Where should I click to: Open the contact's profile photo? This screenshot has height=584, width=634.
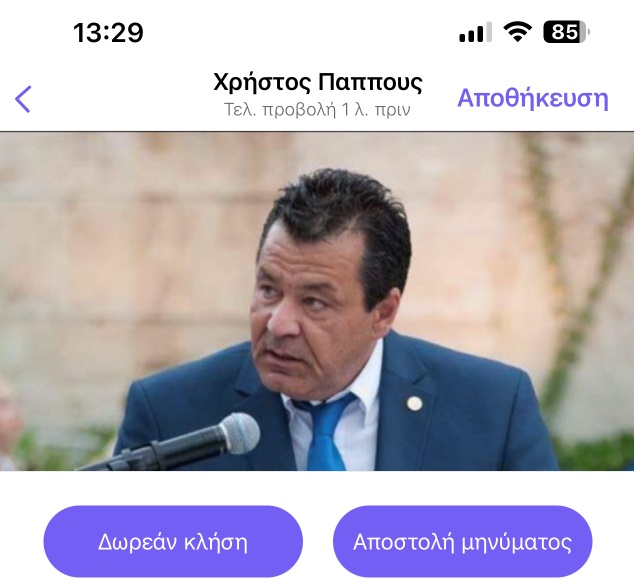click(317, 300)
